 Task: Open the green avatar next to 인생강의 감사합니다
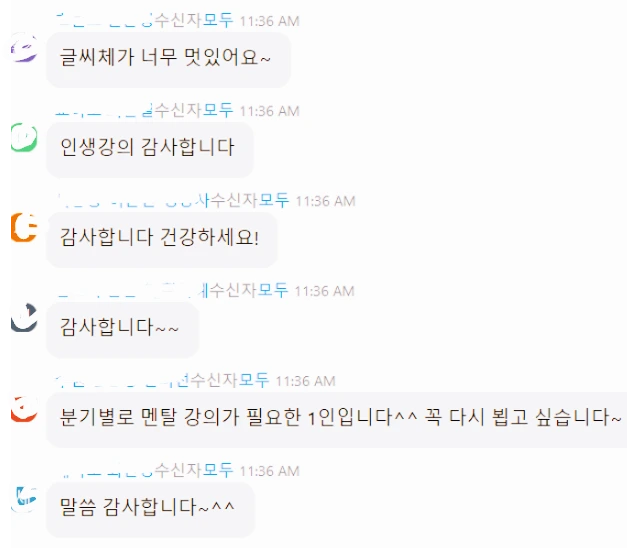click(24, 138)
